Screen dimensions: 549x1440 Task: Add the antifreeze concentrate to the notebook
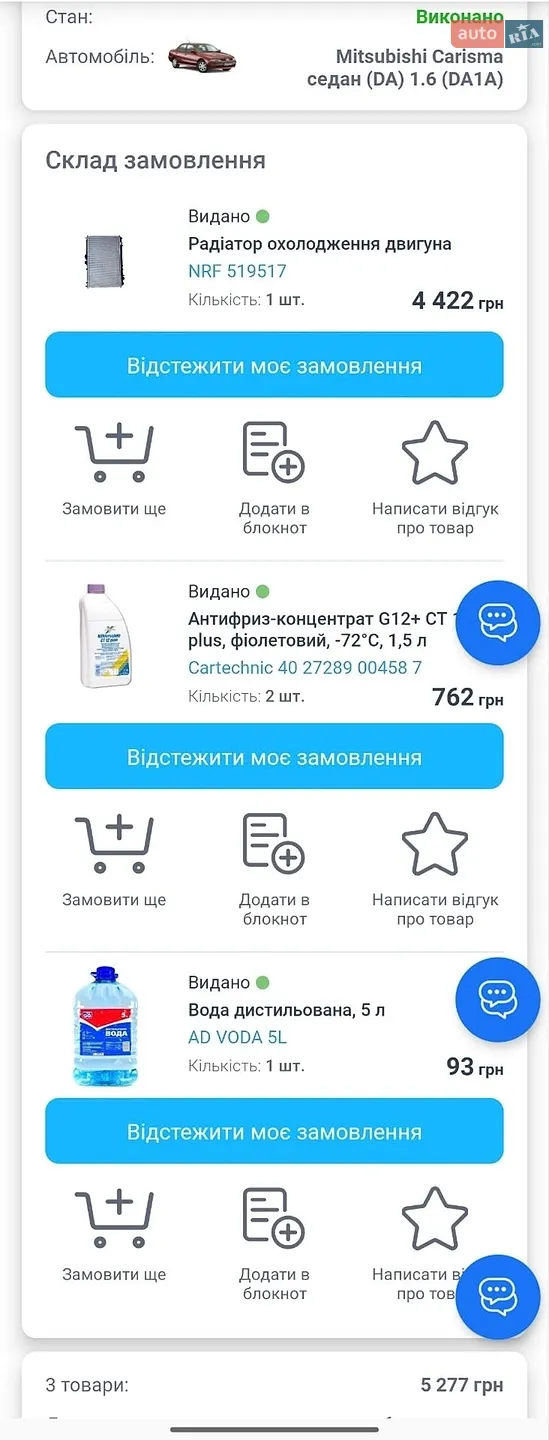pos(274,869)
